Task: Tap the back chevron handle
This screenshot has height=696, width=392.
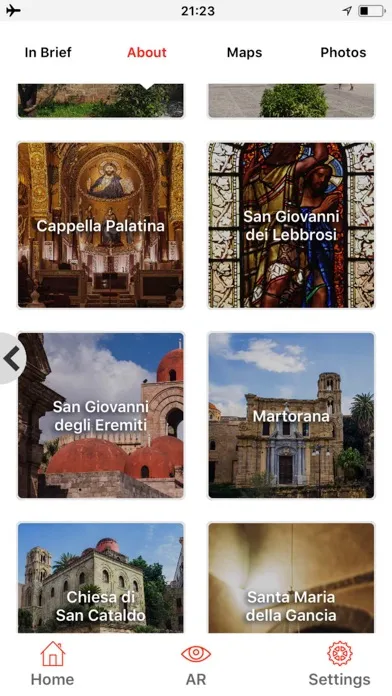Action: click(x=12, y=358)
